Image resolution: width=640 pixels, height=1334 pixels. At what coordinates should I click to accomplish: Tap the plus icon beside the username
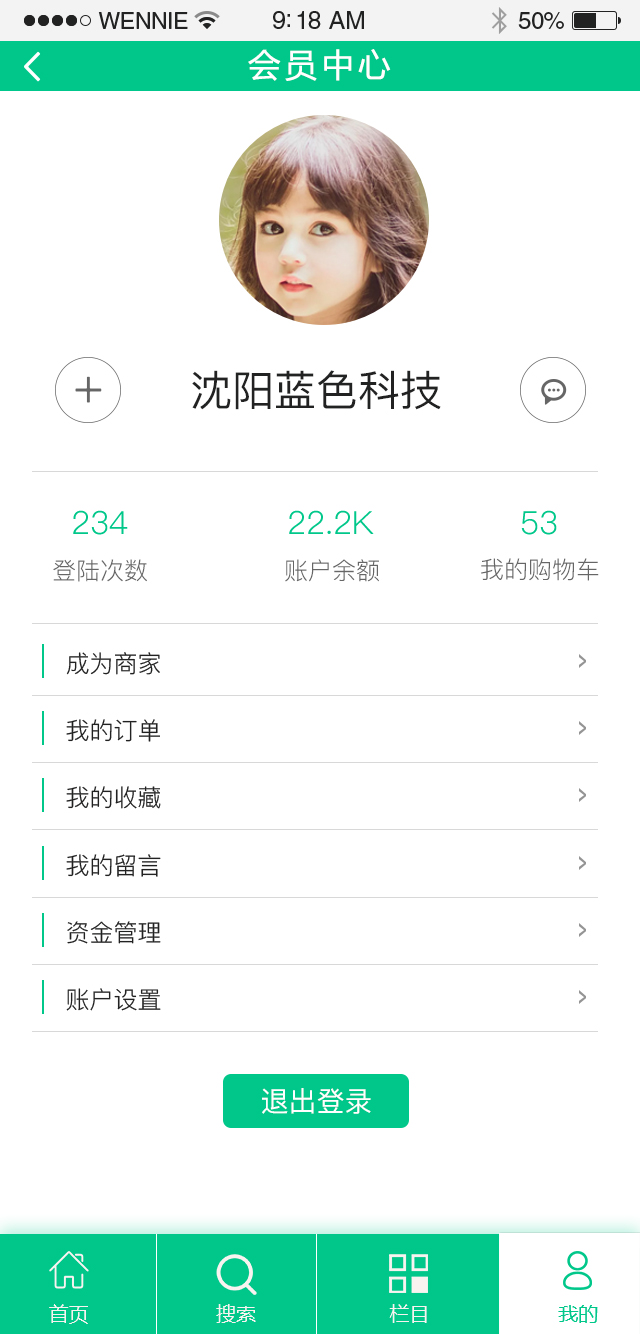88,390
